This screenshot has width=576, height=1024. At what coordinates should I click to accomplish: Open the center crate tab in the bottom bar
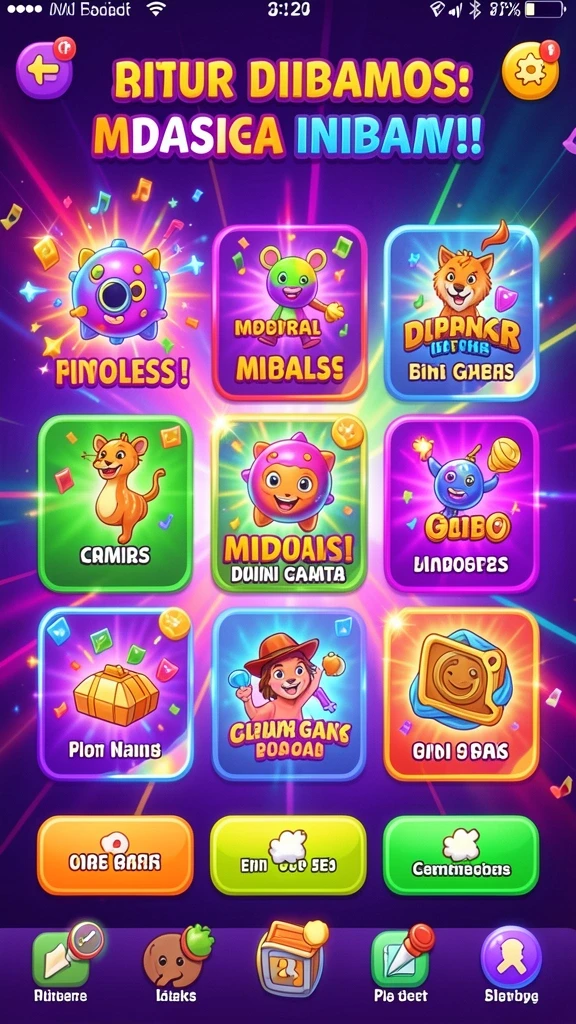(x=289, y=955)
